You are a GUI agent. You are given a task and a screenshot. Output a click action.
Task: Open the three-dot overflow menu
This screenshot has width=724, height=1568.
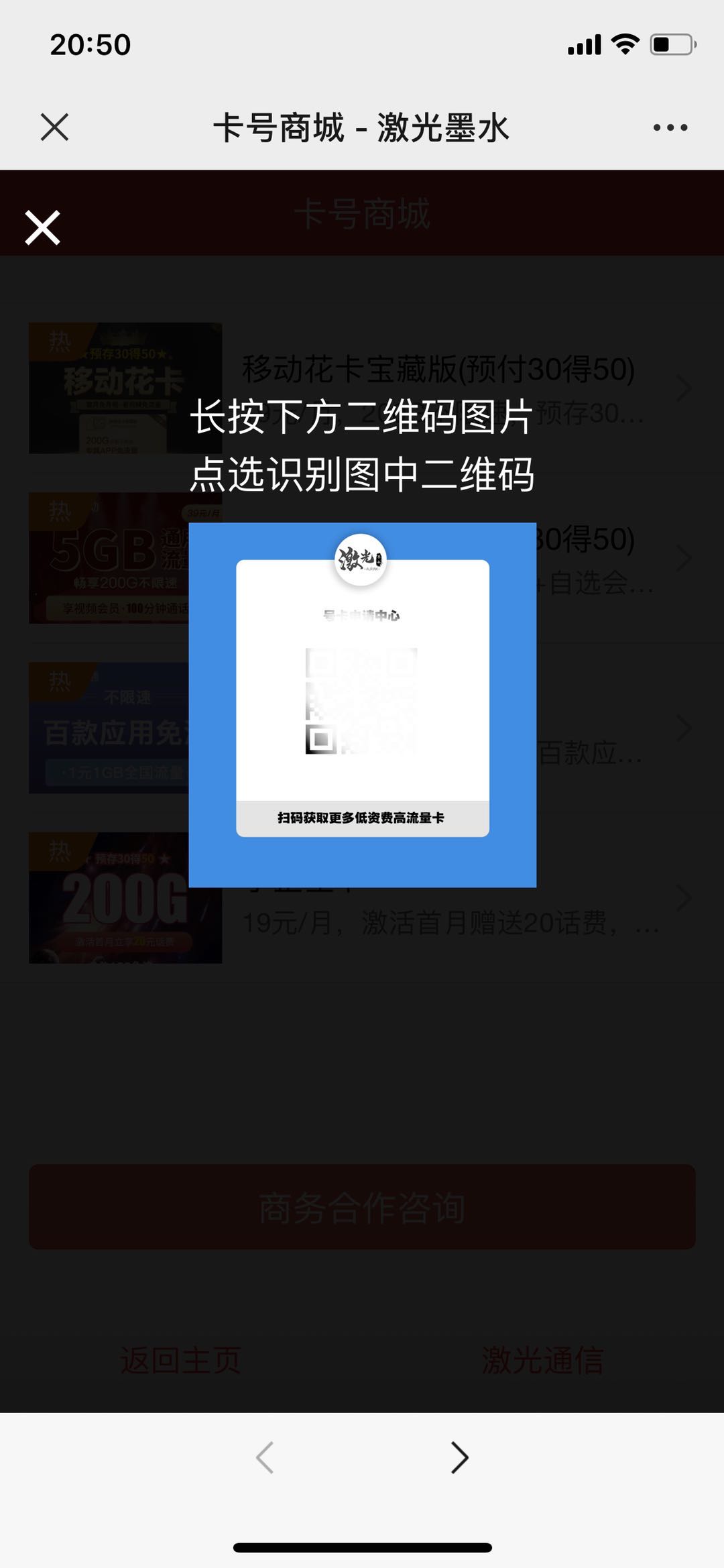(670, 127)
